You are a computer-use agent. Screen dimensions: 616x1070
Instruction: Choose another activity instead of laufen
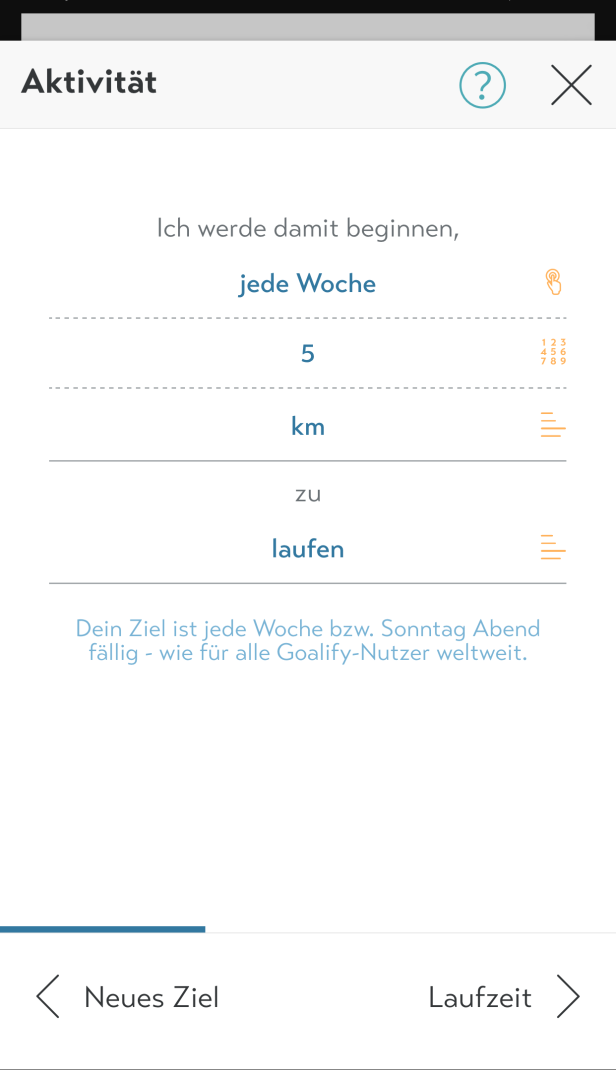(x=308, y=549)
